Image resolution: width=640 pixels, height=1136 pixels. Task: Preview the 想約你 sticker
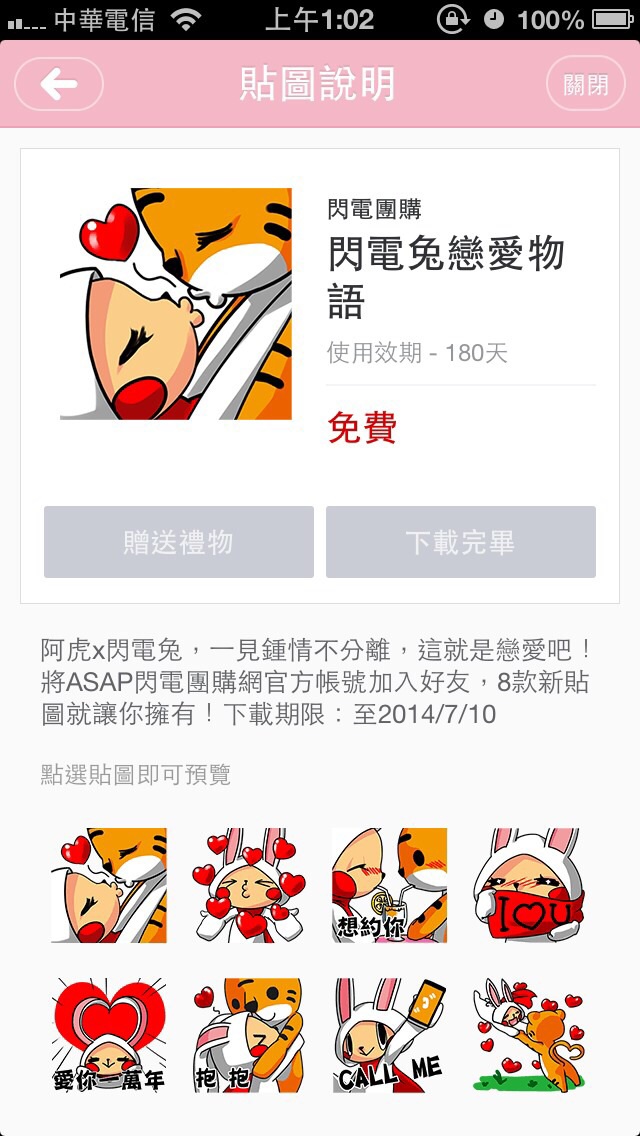(389, 885)
